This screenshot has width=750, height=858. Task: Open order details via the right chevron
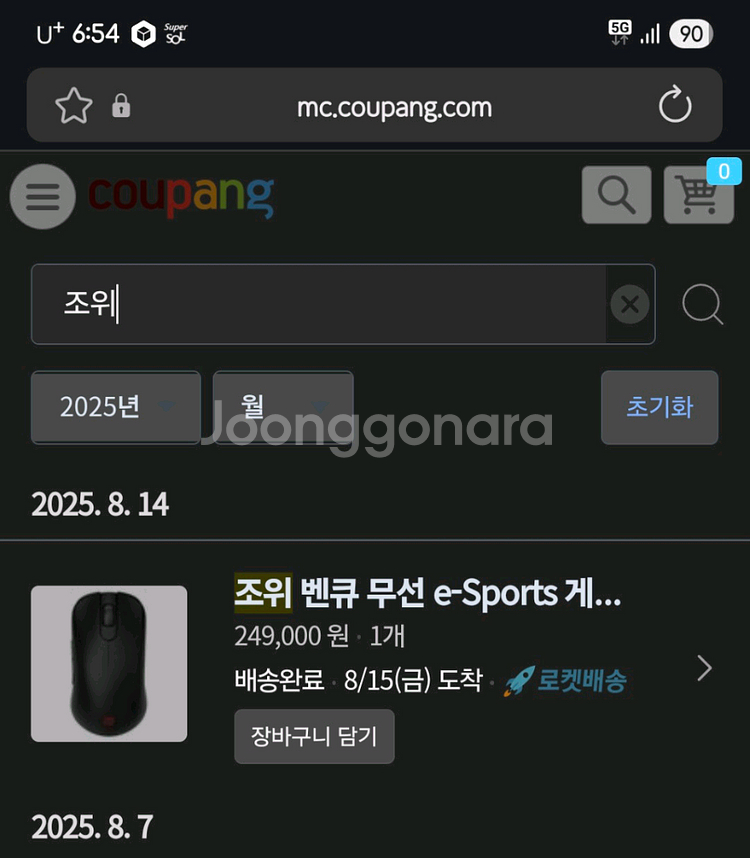tap(704, 668)
